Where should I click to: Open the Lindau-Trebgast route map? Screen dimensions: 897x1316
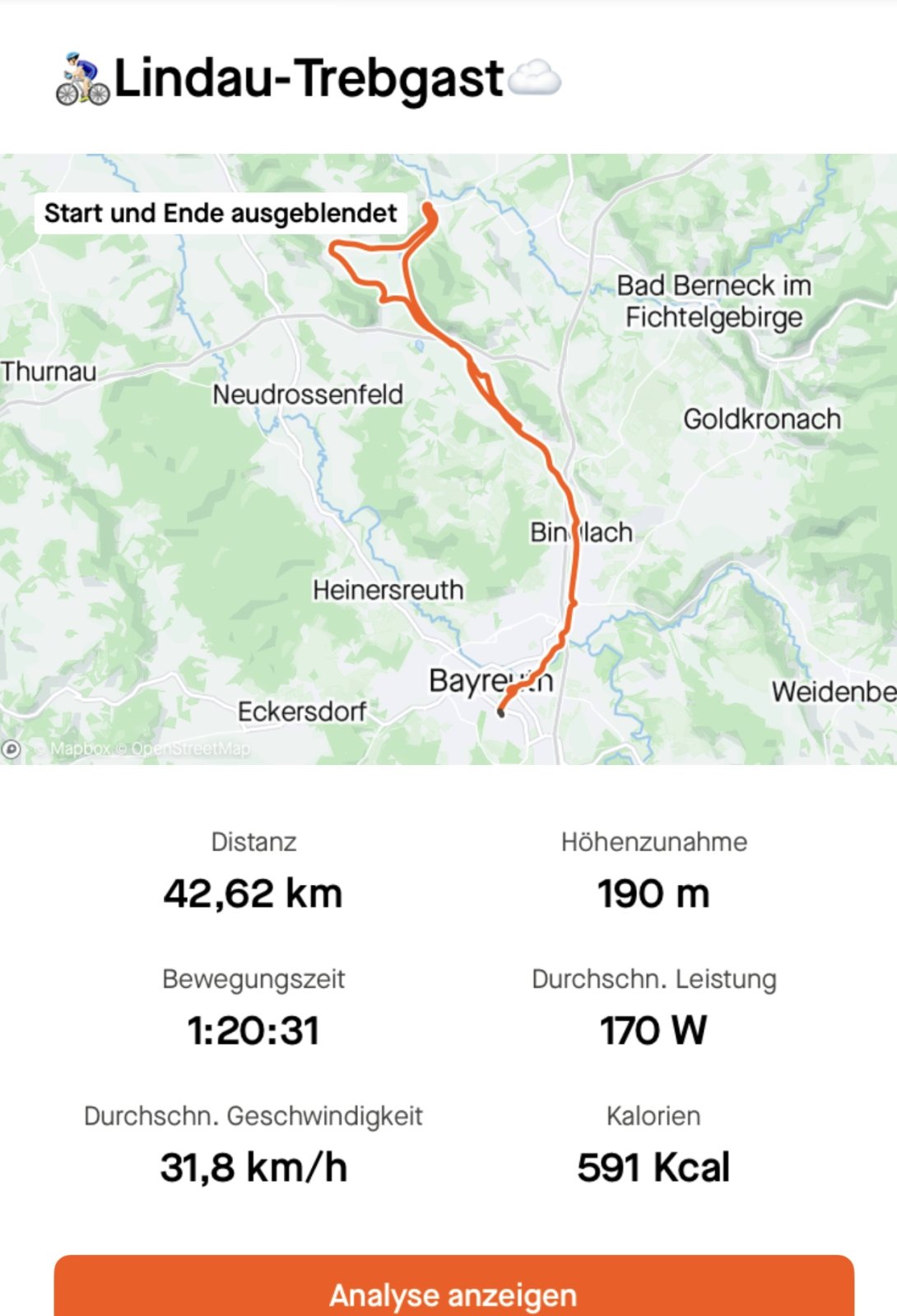(448, 459)
